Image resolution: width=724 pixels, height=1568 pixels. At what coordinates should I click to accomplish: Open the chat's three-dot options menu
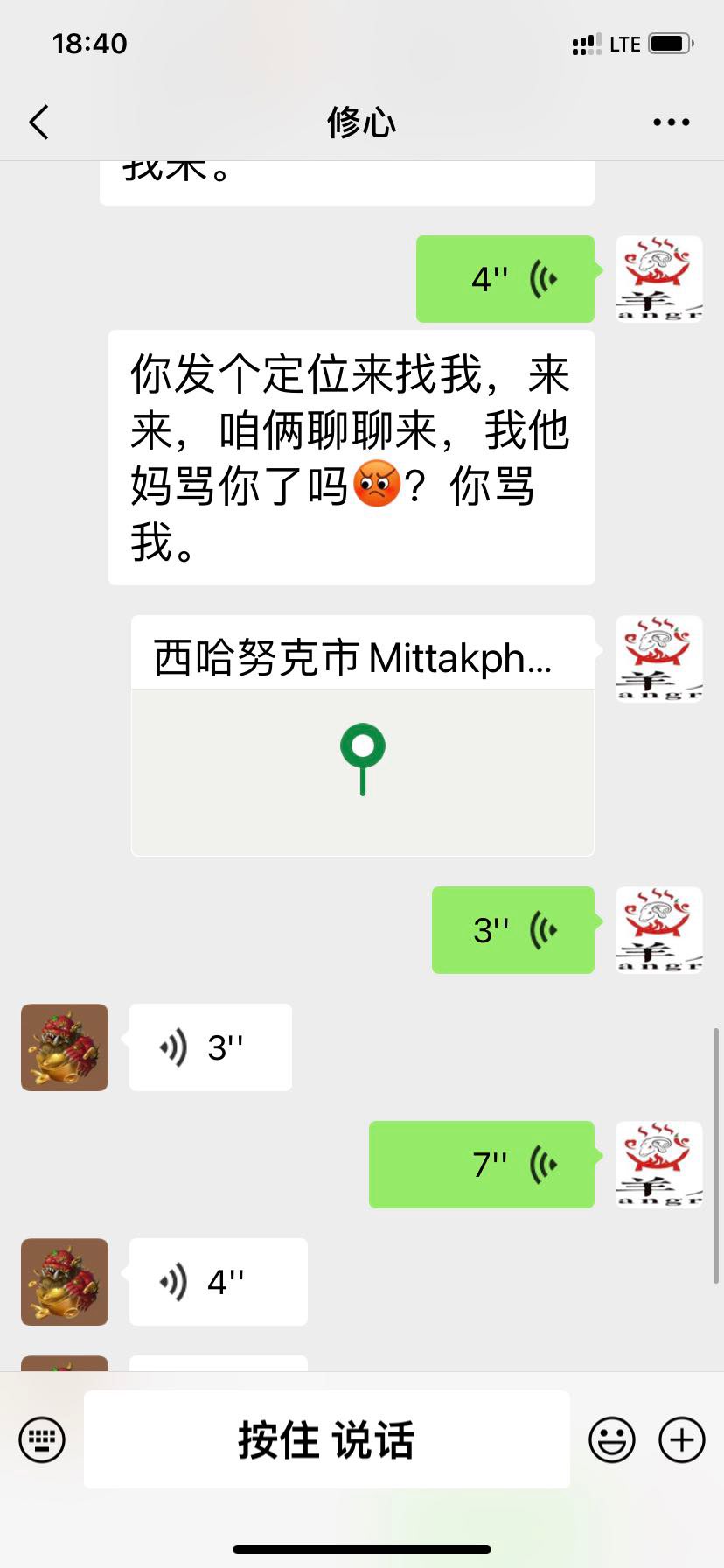click(671, 122)
